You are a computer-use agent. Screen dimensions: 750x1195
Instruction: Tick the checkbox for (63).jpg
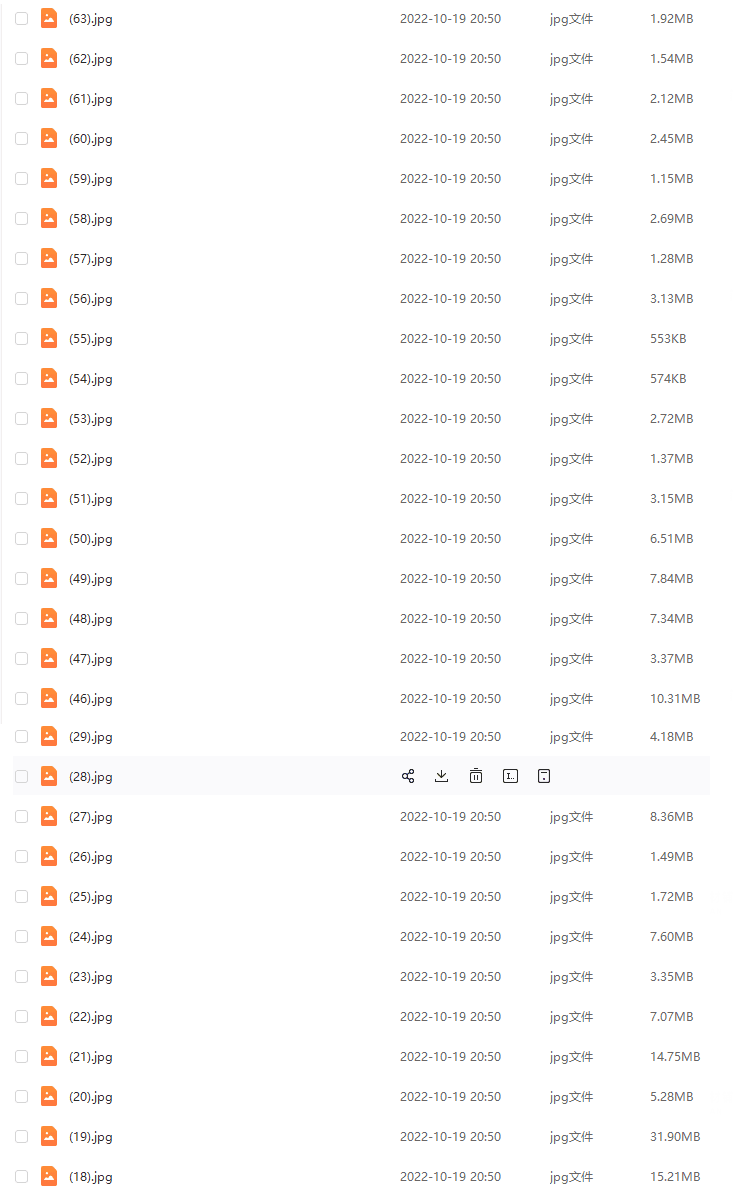point(21,19)
